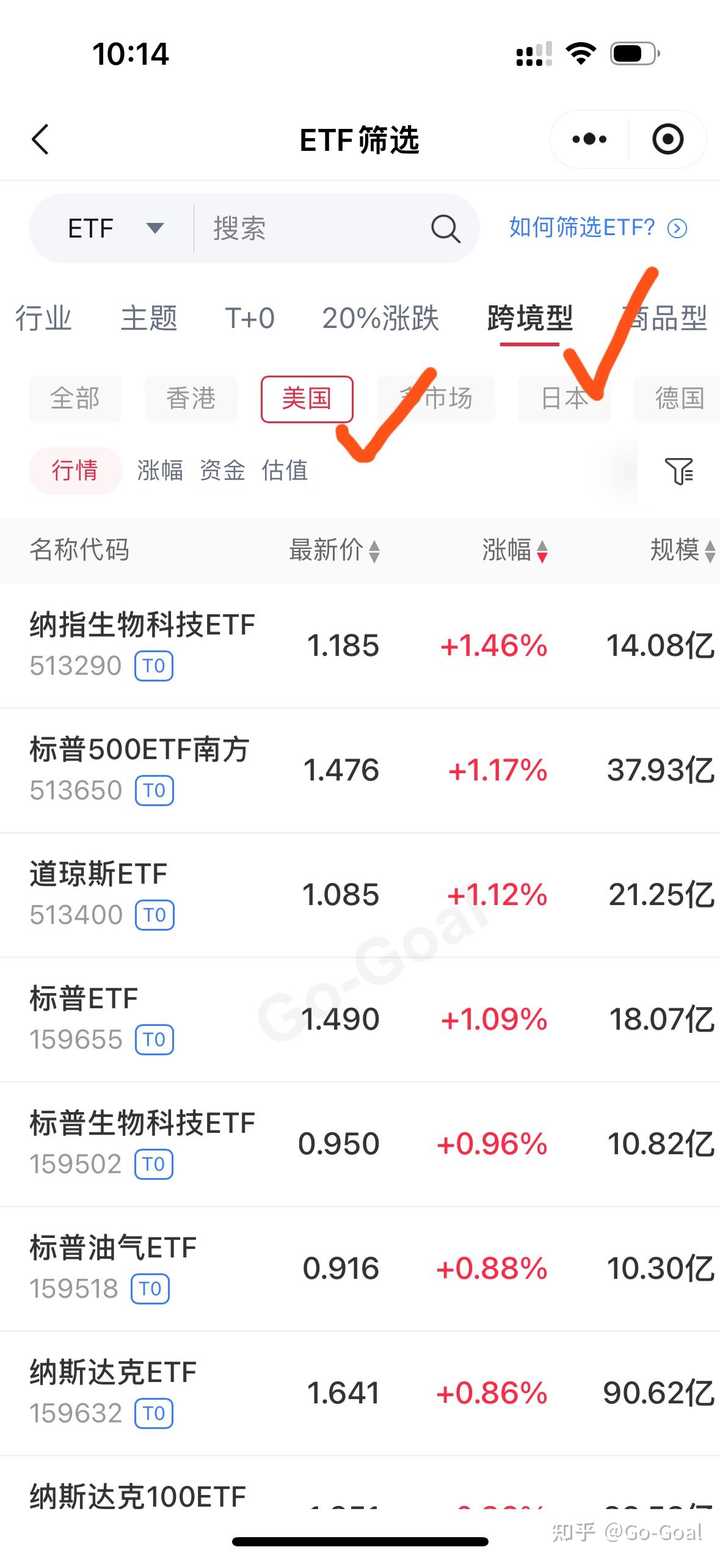Select the 日本 market filter chip
The image size is (720, 1561).
(x=564, y=398)
